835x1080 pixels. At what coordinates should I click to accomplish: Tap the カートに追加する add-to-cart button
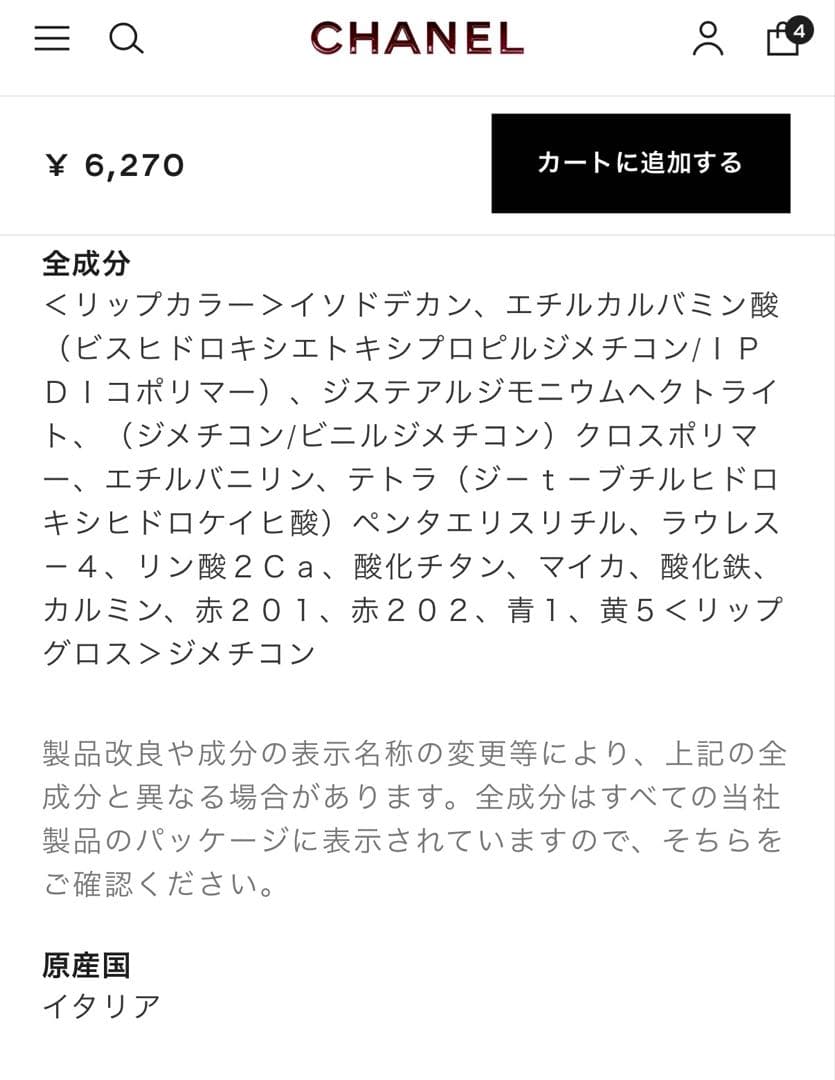(640, 163)
